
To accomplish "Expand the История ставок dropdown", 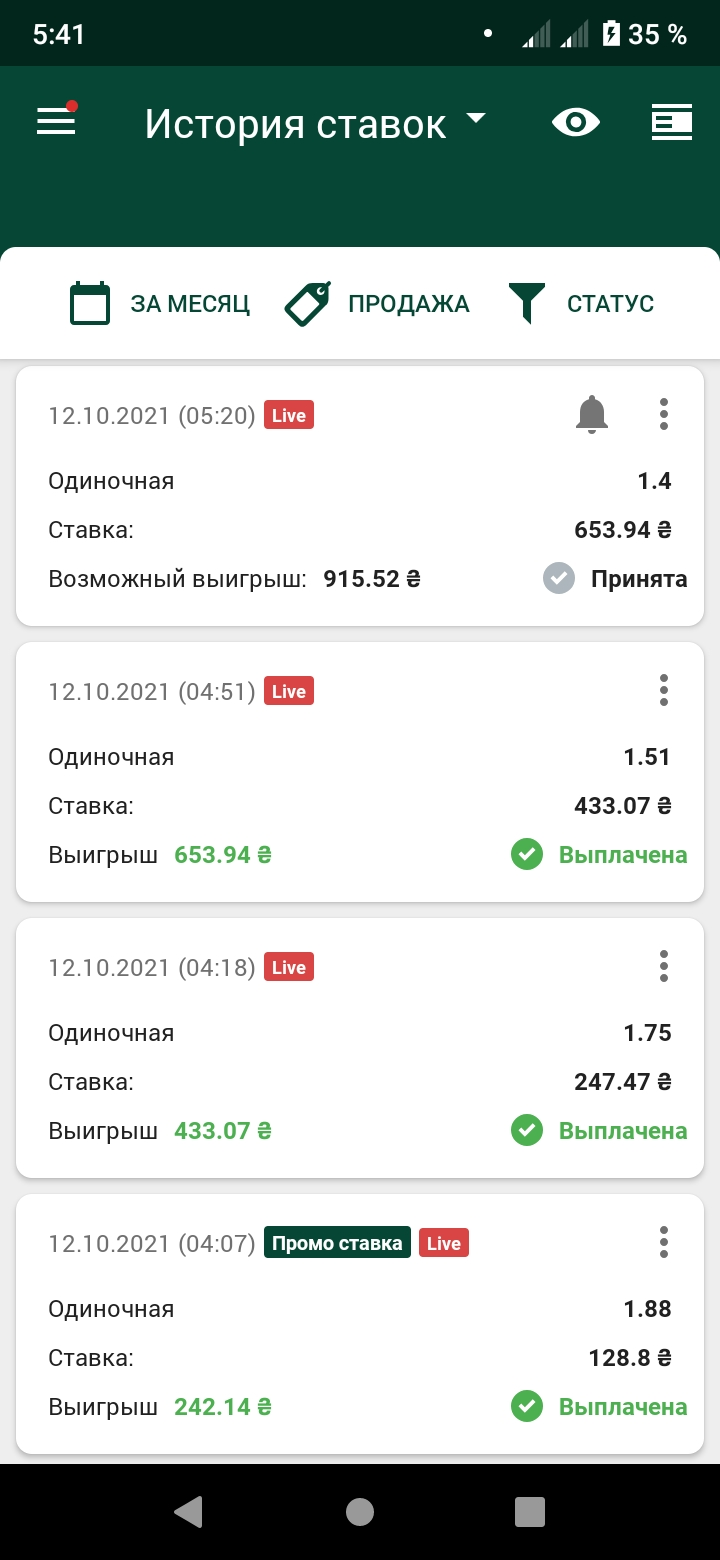I will coord(315,123).
